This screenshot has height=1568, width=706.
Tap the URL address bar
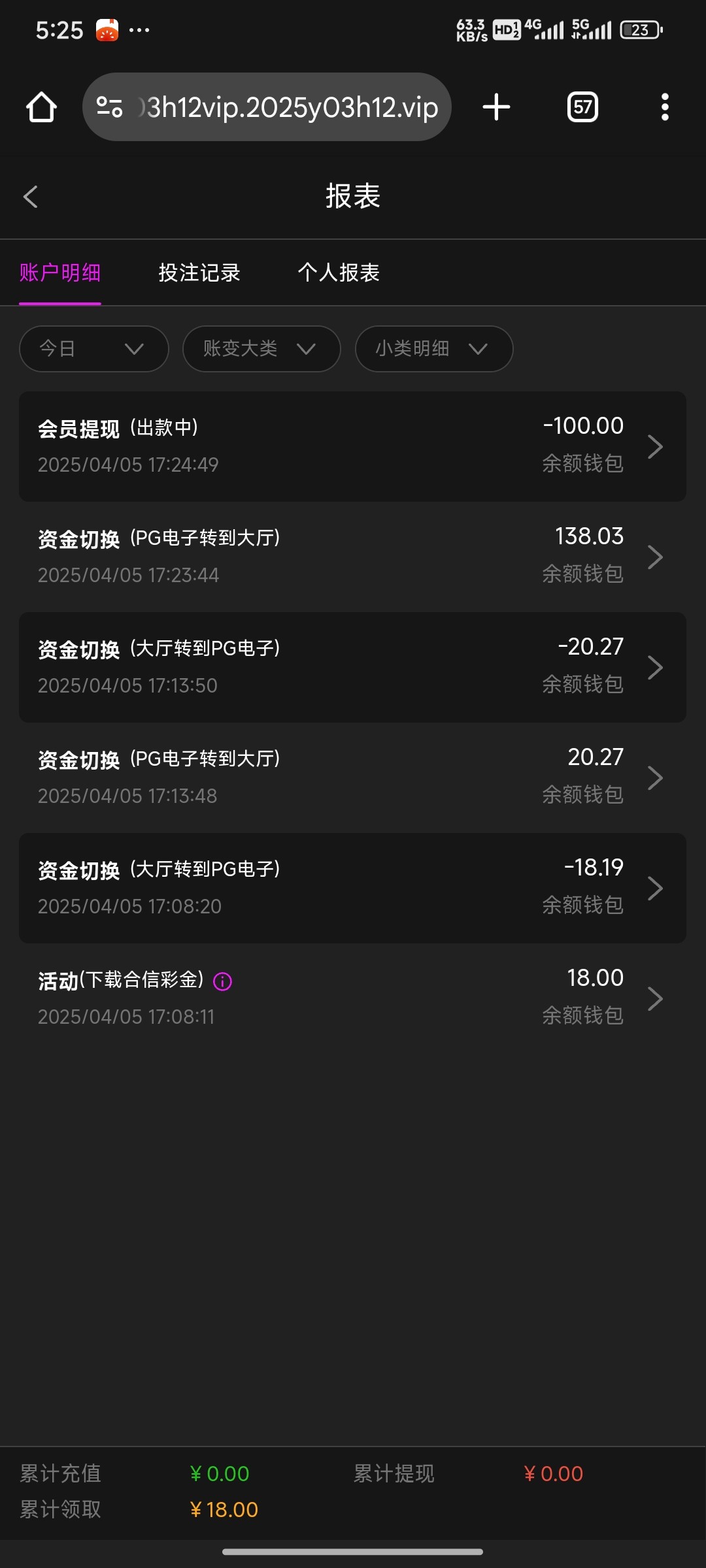(x=267, y=107)
